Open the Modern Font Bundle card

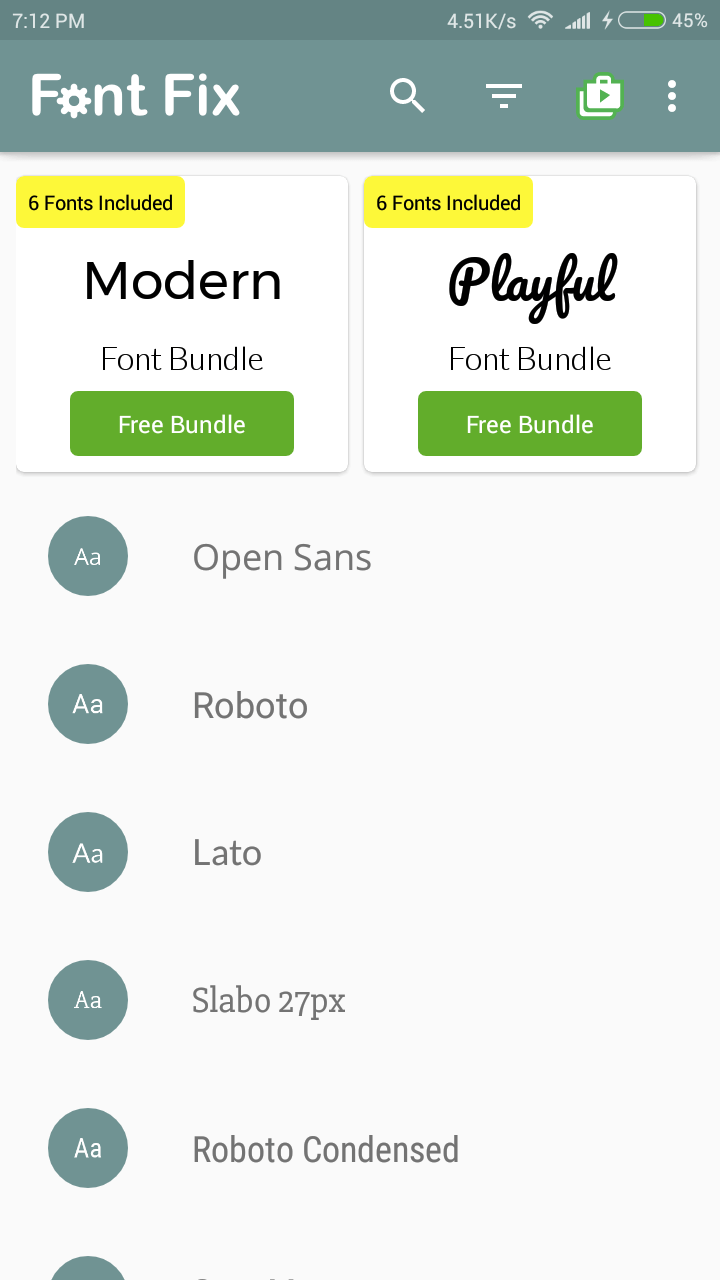coord(182,324)
